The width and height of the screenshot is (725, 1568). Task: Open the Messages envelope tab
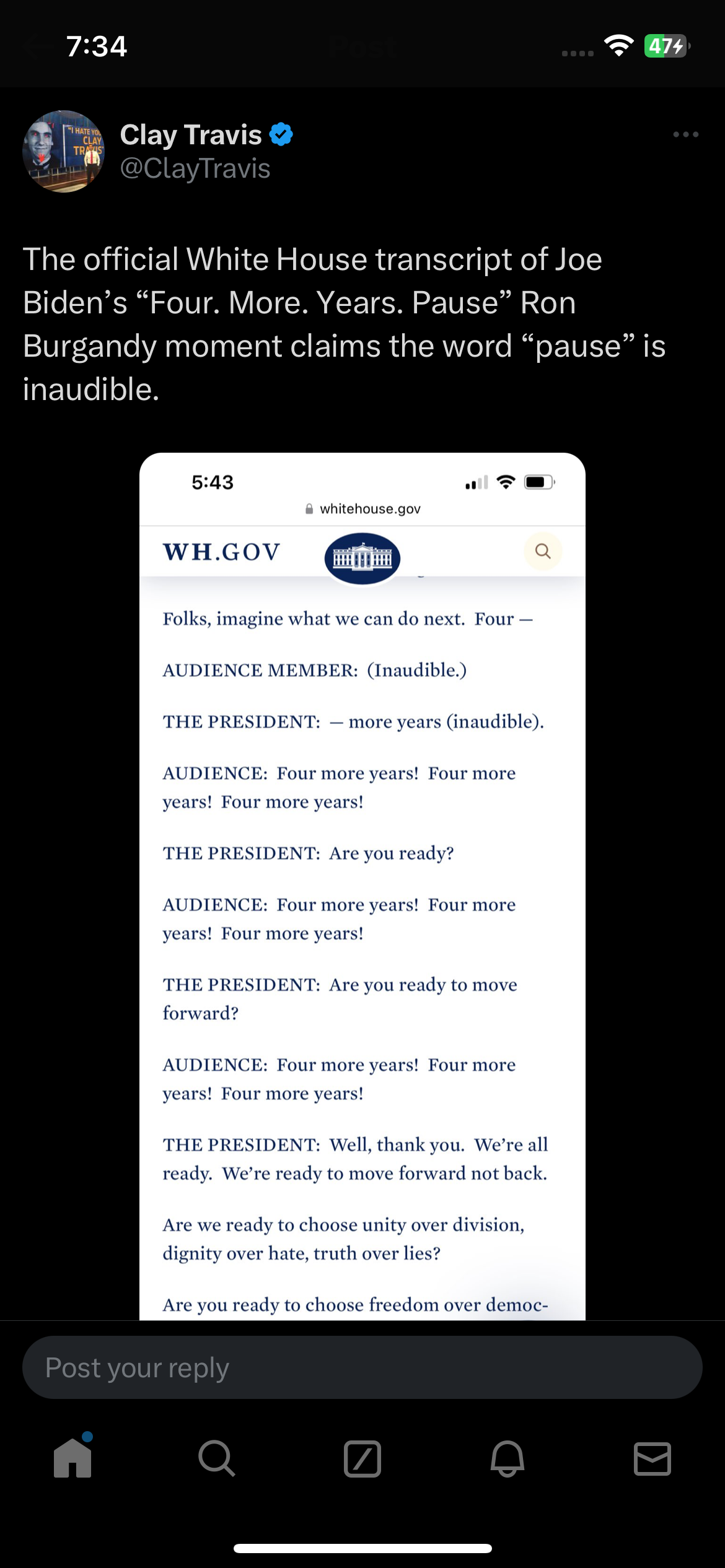tap(652, 1458)
